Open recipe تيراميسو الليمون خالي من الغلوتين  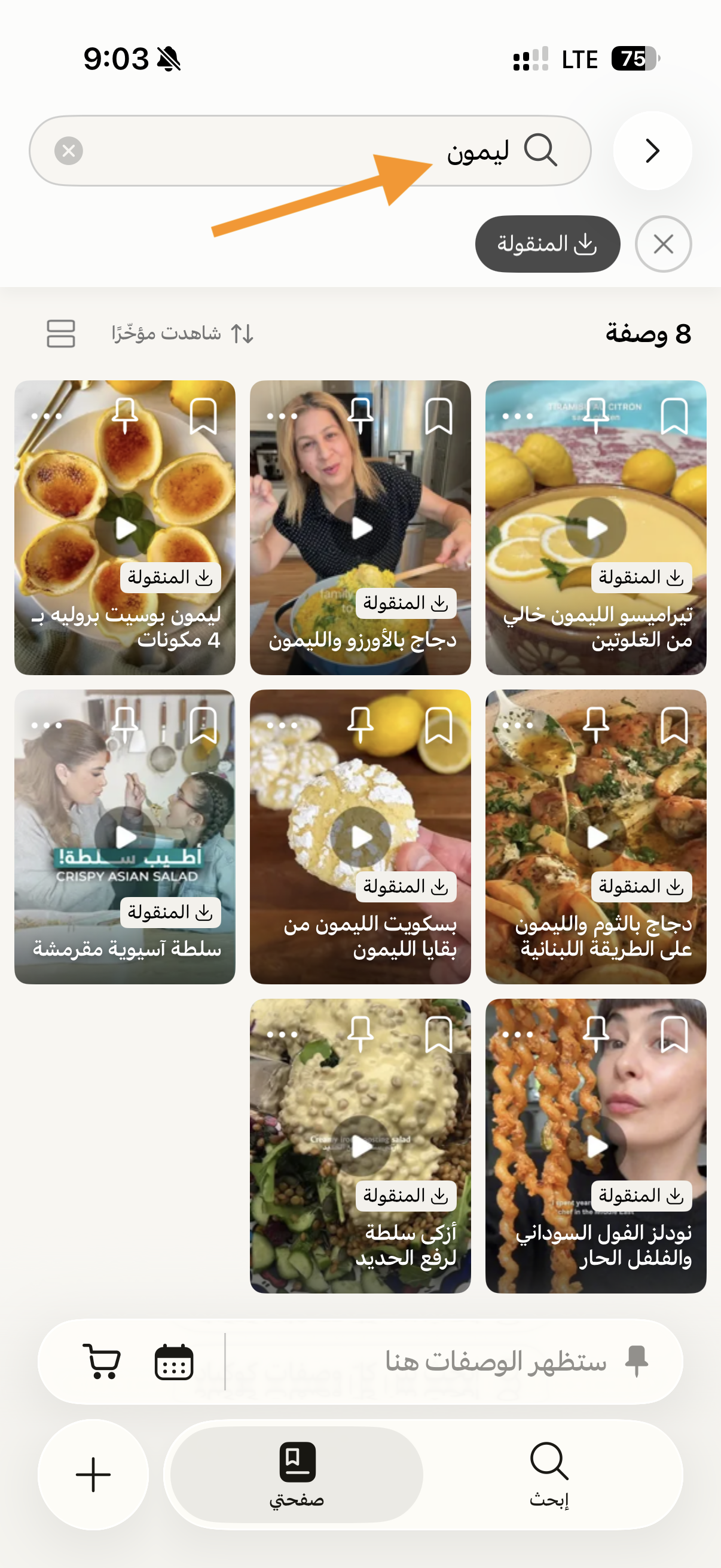(x=595, y=527)
